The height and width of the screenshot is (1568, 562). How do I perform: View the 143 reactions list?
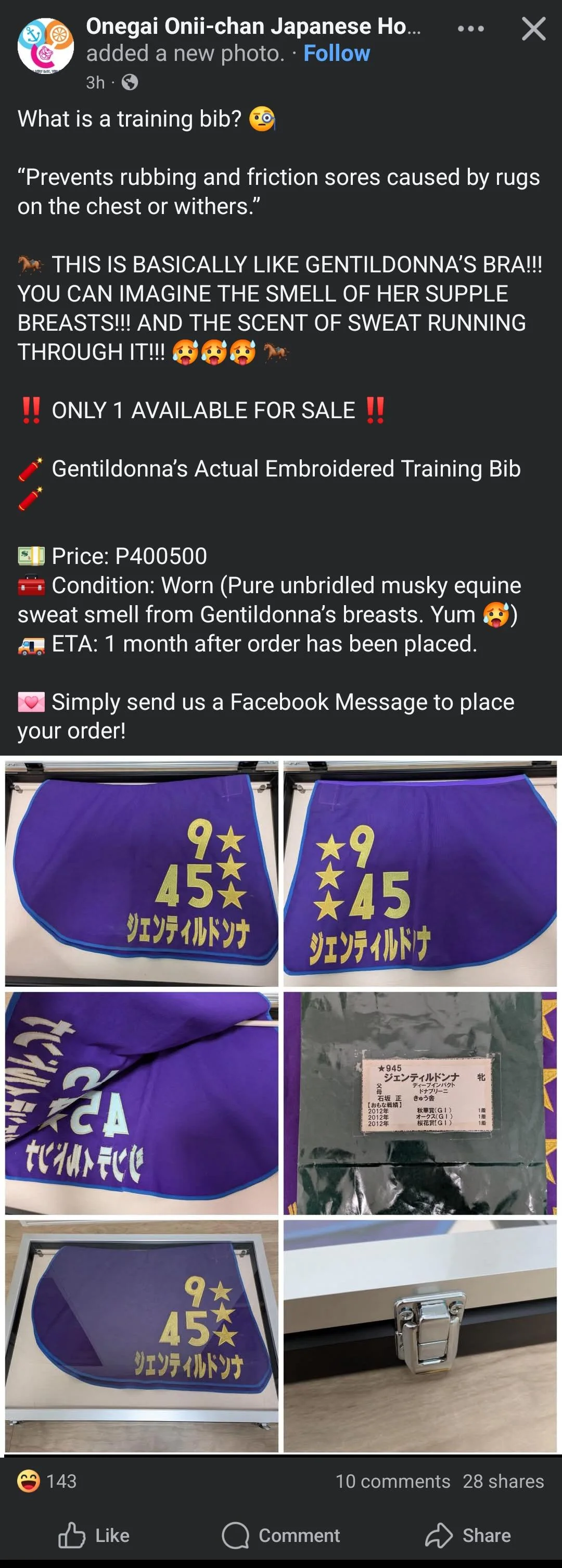47,1481
